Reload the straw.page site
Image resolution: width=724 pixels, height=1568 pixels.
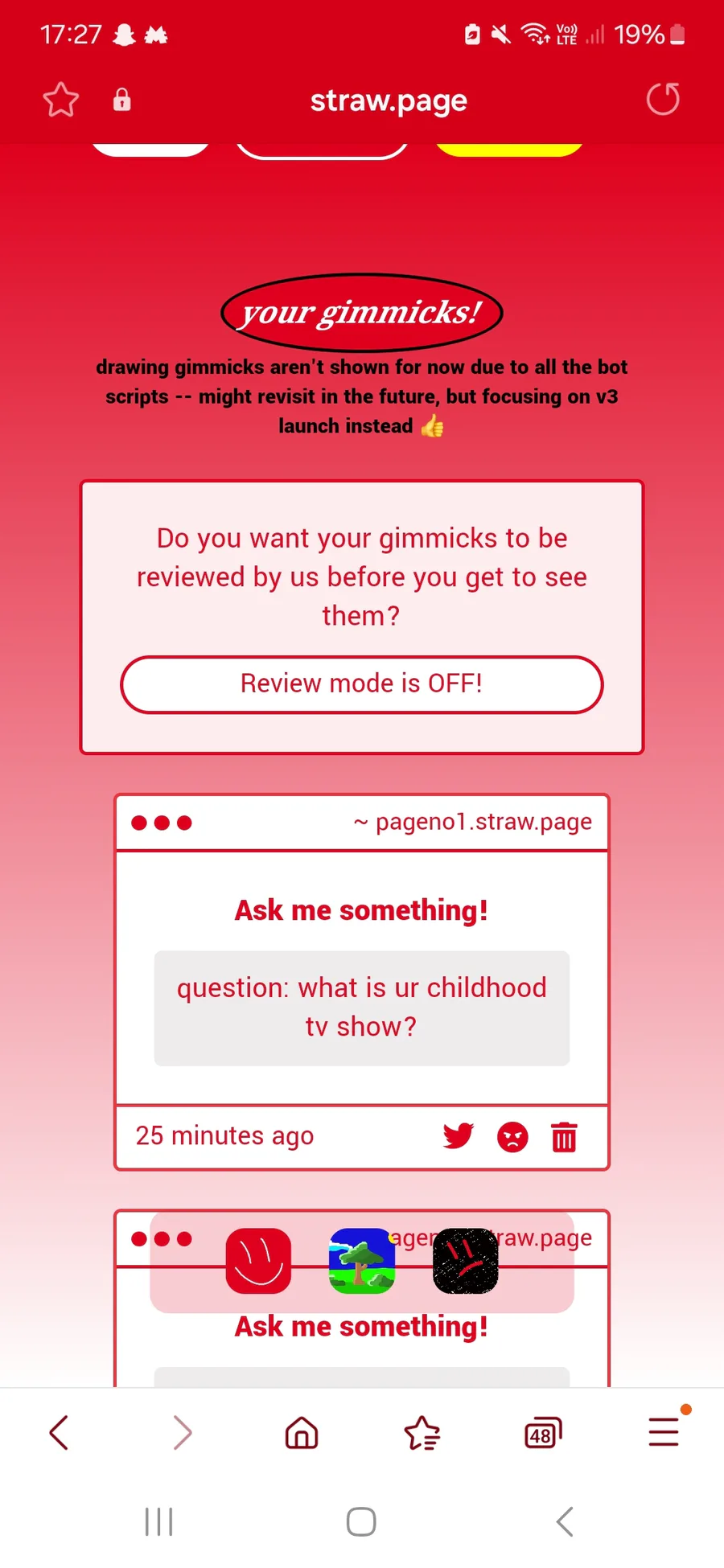[x=663, y=100]
